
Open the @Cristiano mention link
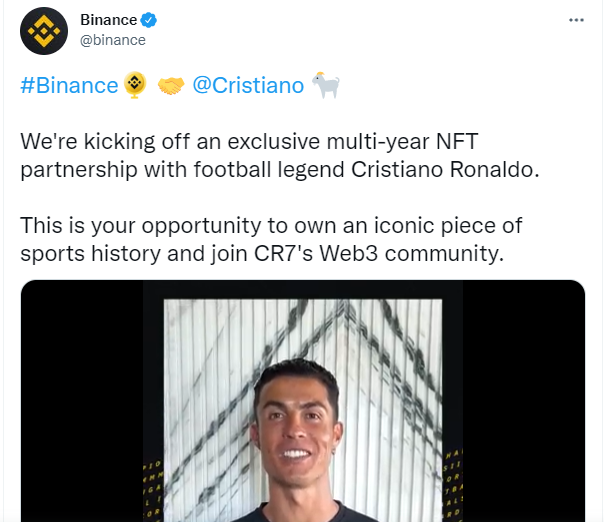tap(247, 86)
